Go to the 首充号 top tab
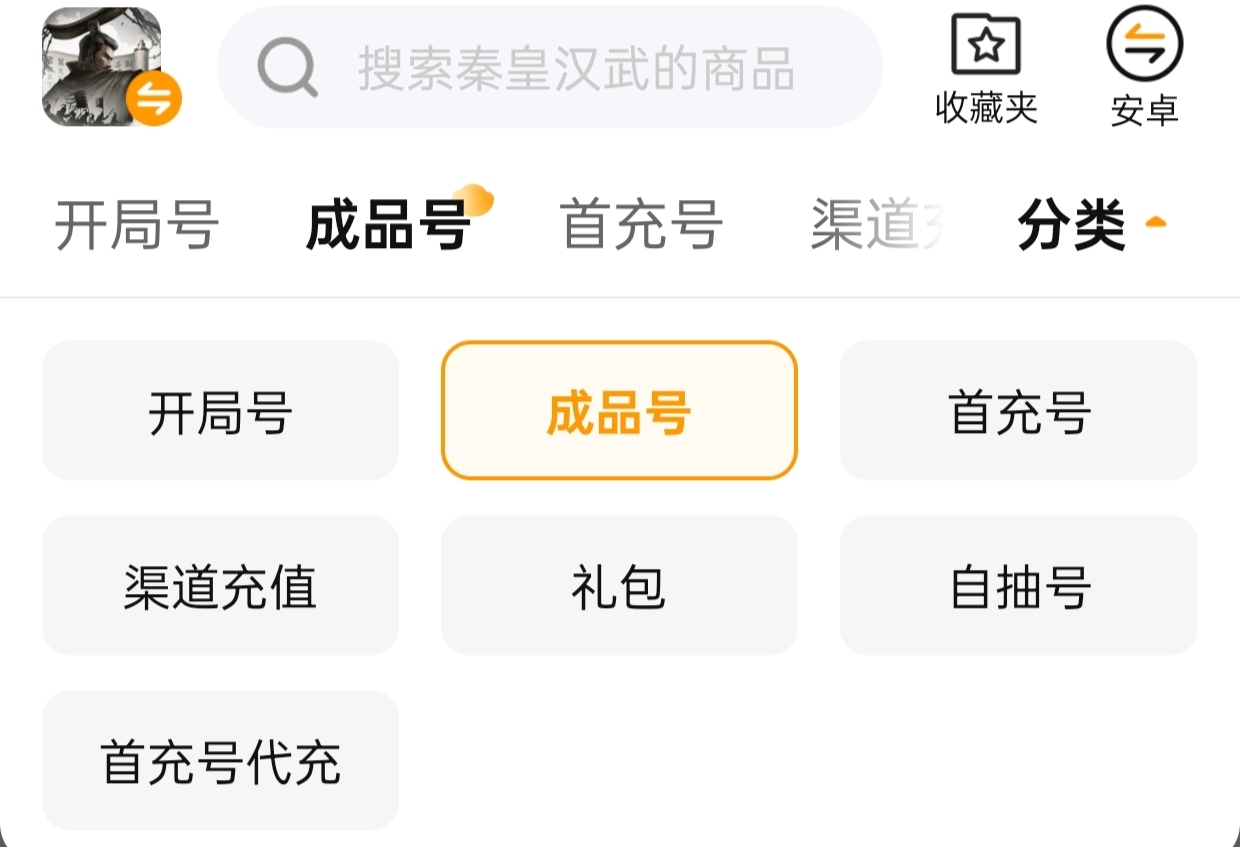Viewport: 1240px width, 847px height. (640, 226)
